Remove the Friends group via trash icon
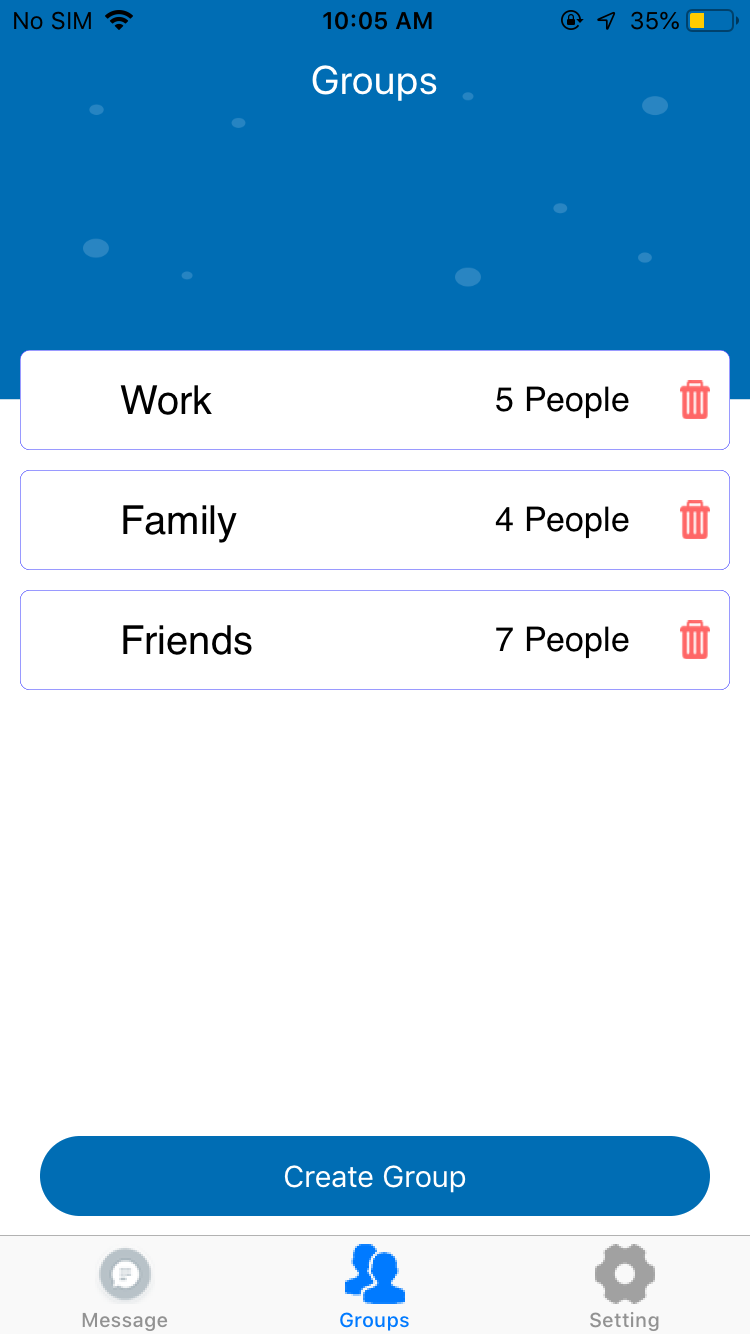The width and height of the screenshot is (750, 1334). (694, 640)
